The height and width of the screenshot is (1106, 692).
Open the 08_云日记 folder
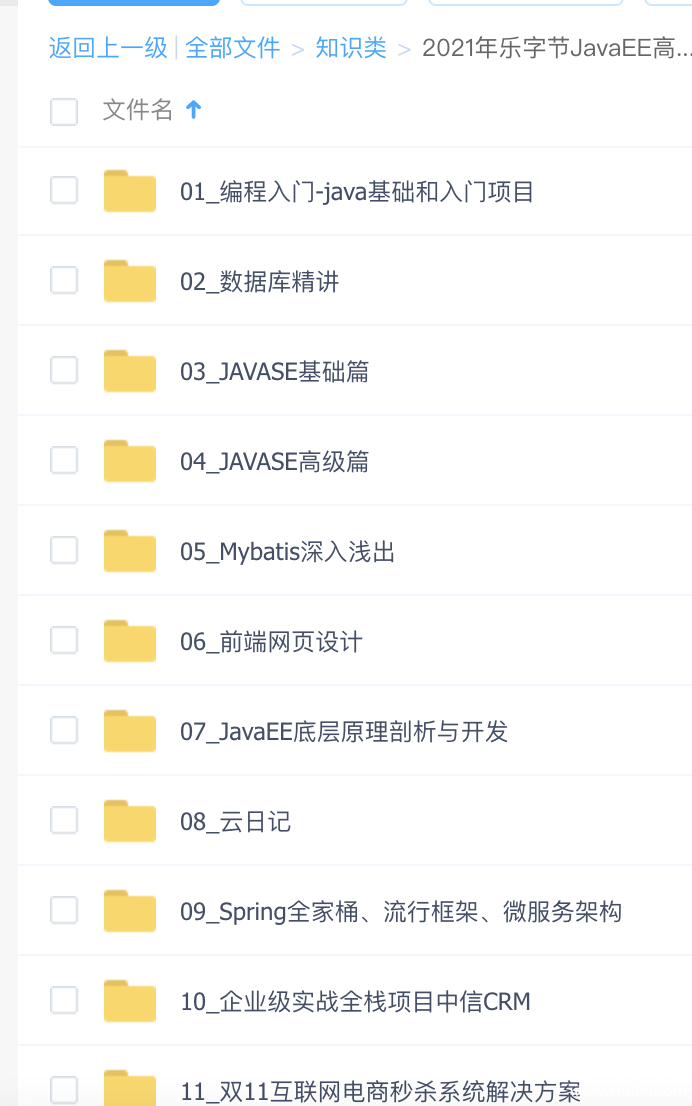click(x=235, y=822)
